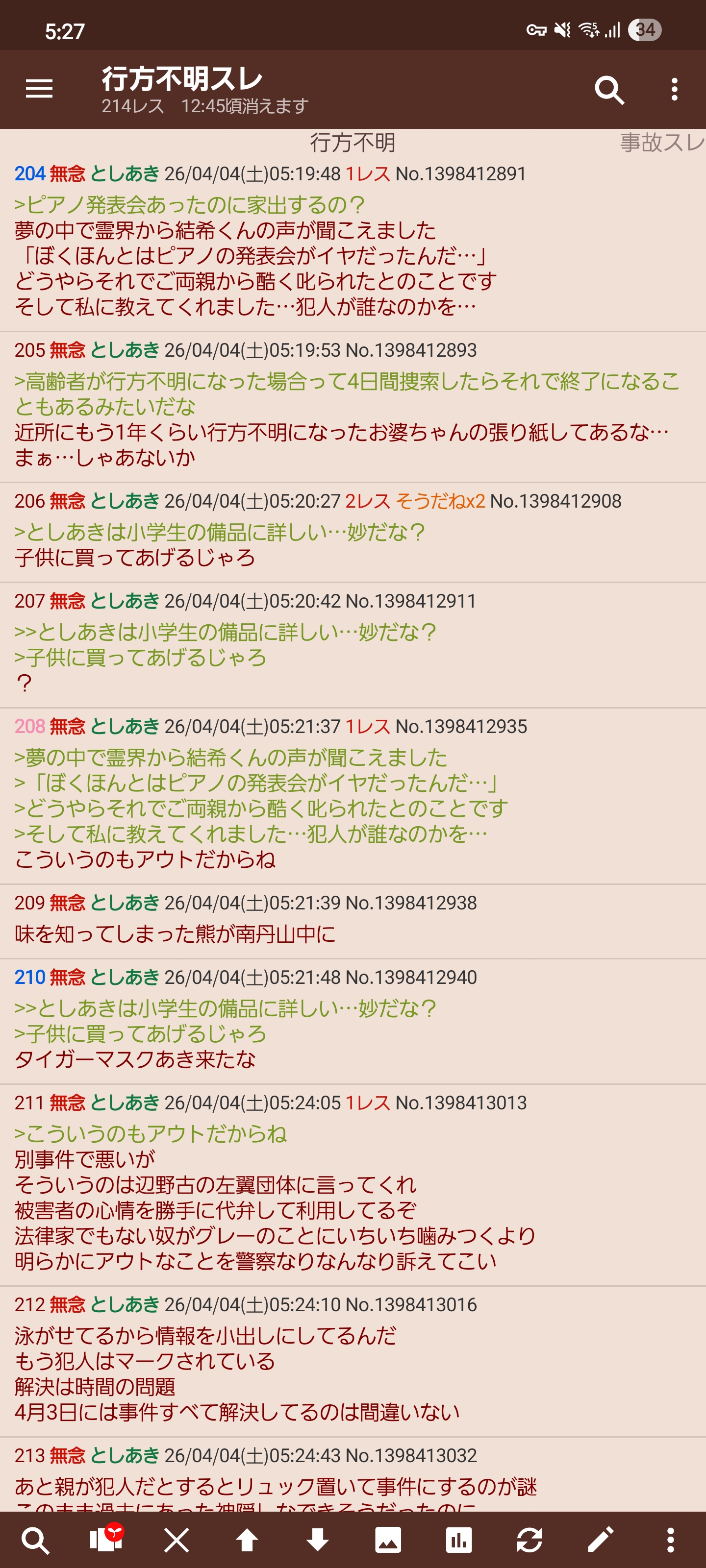This screenshot has width=706, height=1568.
Task: View the 1レス reply to post 204
Action: pyautogui.click(x=367, y=174)
